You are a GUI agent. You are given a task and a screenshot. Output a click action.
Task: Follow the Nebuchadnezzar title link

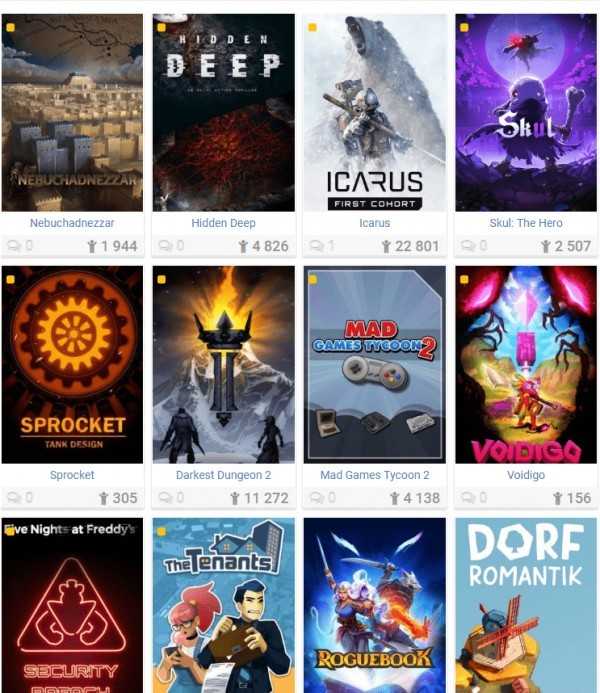point(73,223)
